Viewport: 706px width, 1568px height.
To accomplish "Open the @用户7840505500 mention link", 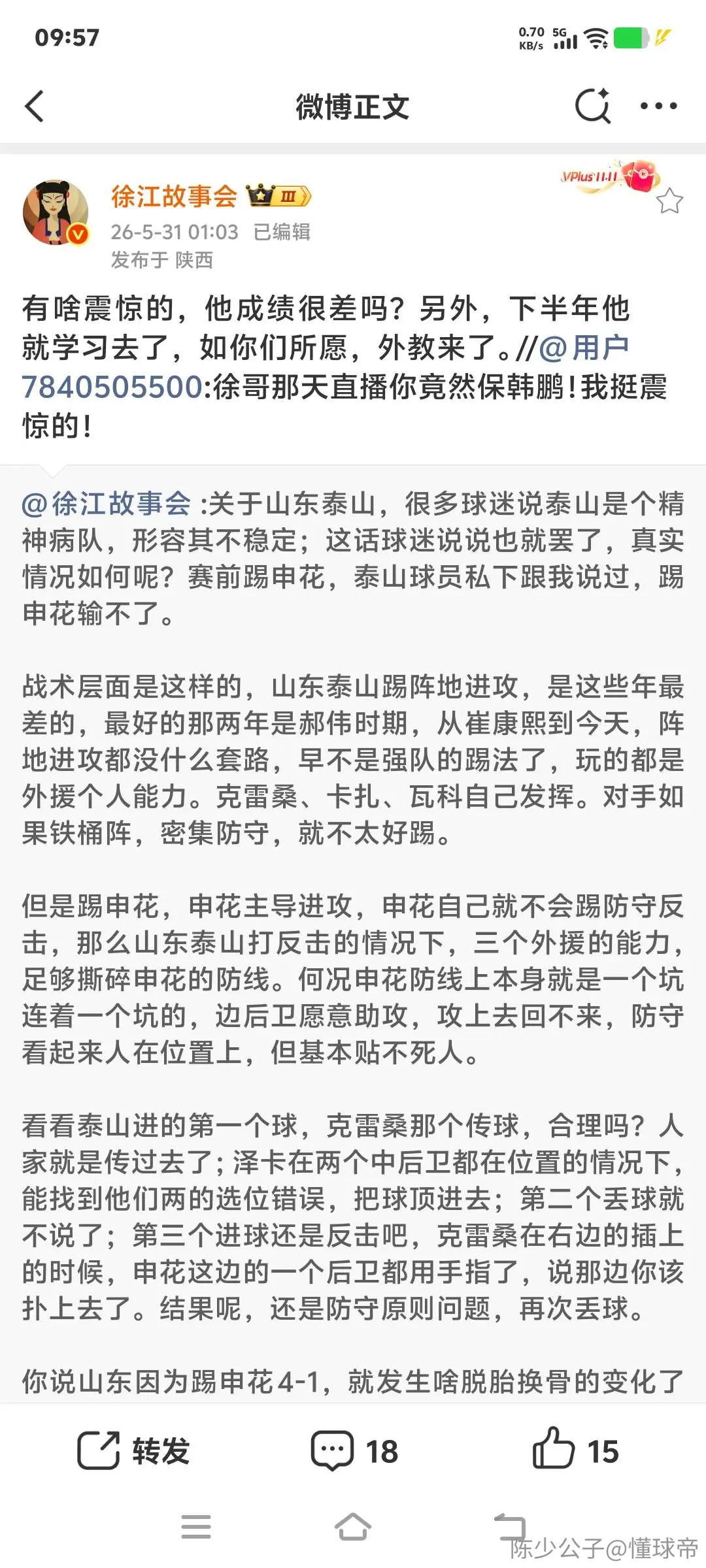I will (x=325, y=367).
